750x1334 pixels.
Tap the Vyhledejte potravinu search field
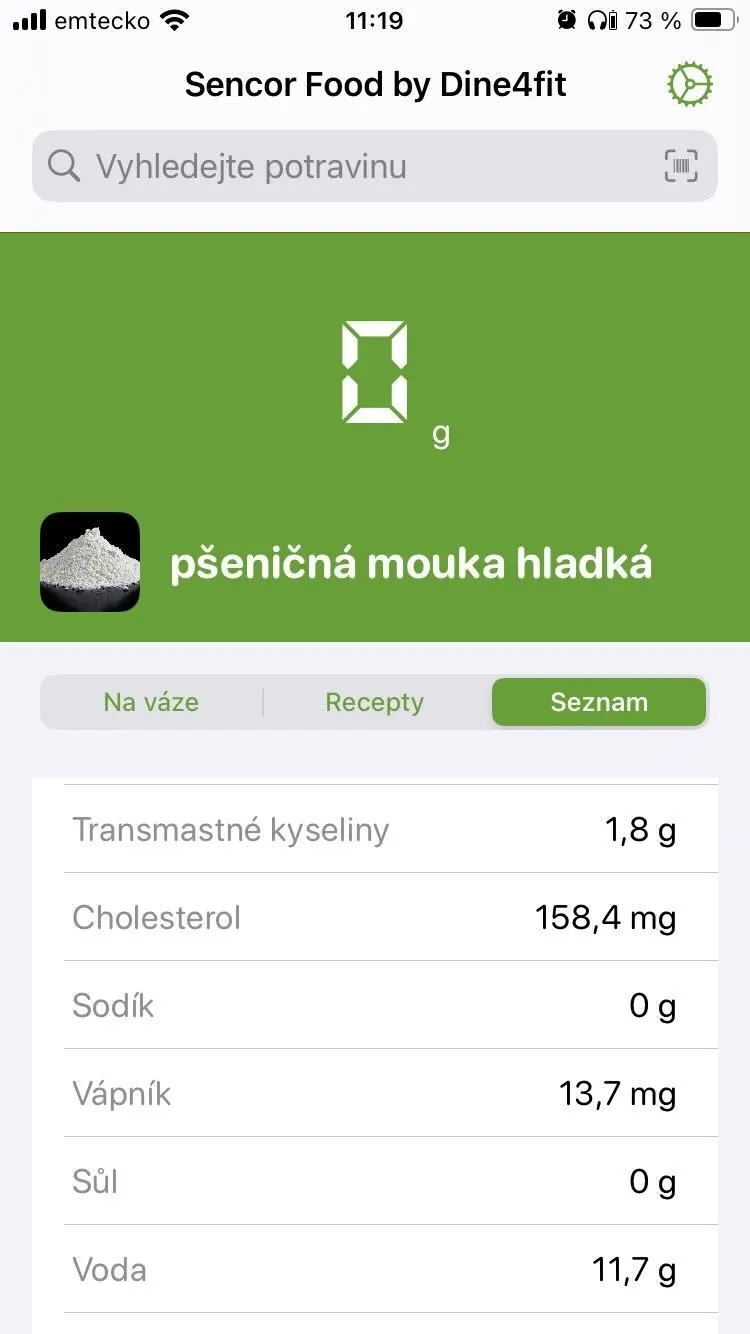tap(350, 166)
